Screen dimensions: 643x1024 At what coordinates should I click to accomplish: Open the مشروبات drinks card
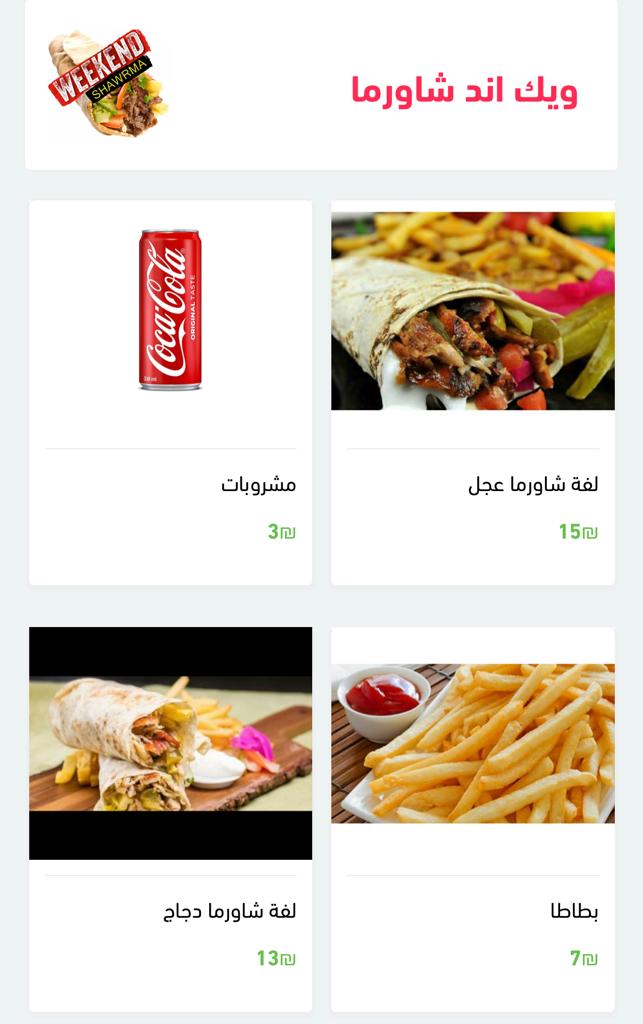170,392
